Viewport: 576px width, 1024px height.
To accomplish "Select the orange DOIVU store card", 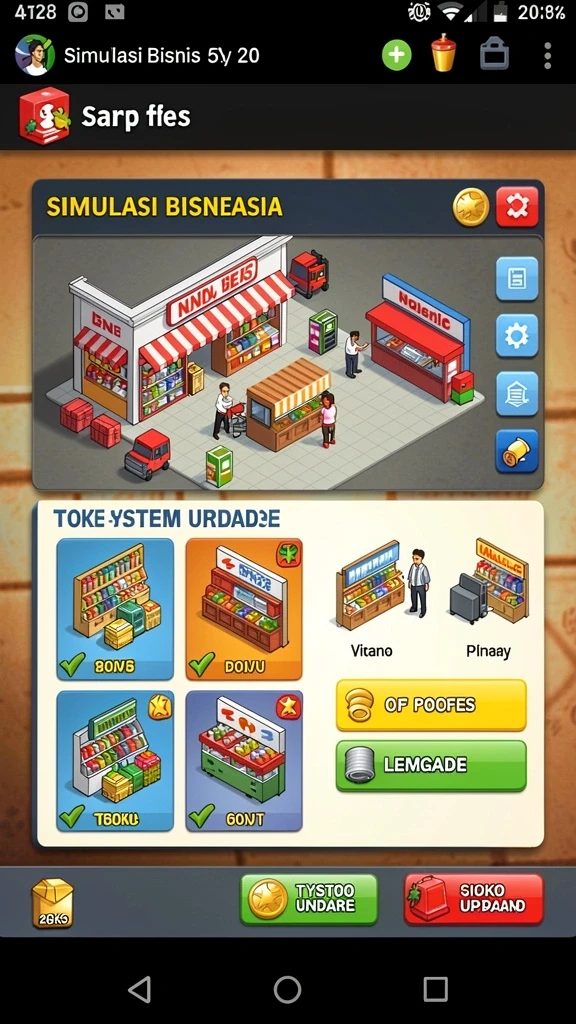I will click(x=244, y=609).
